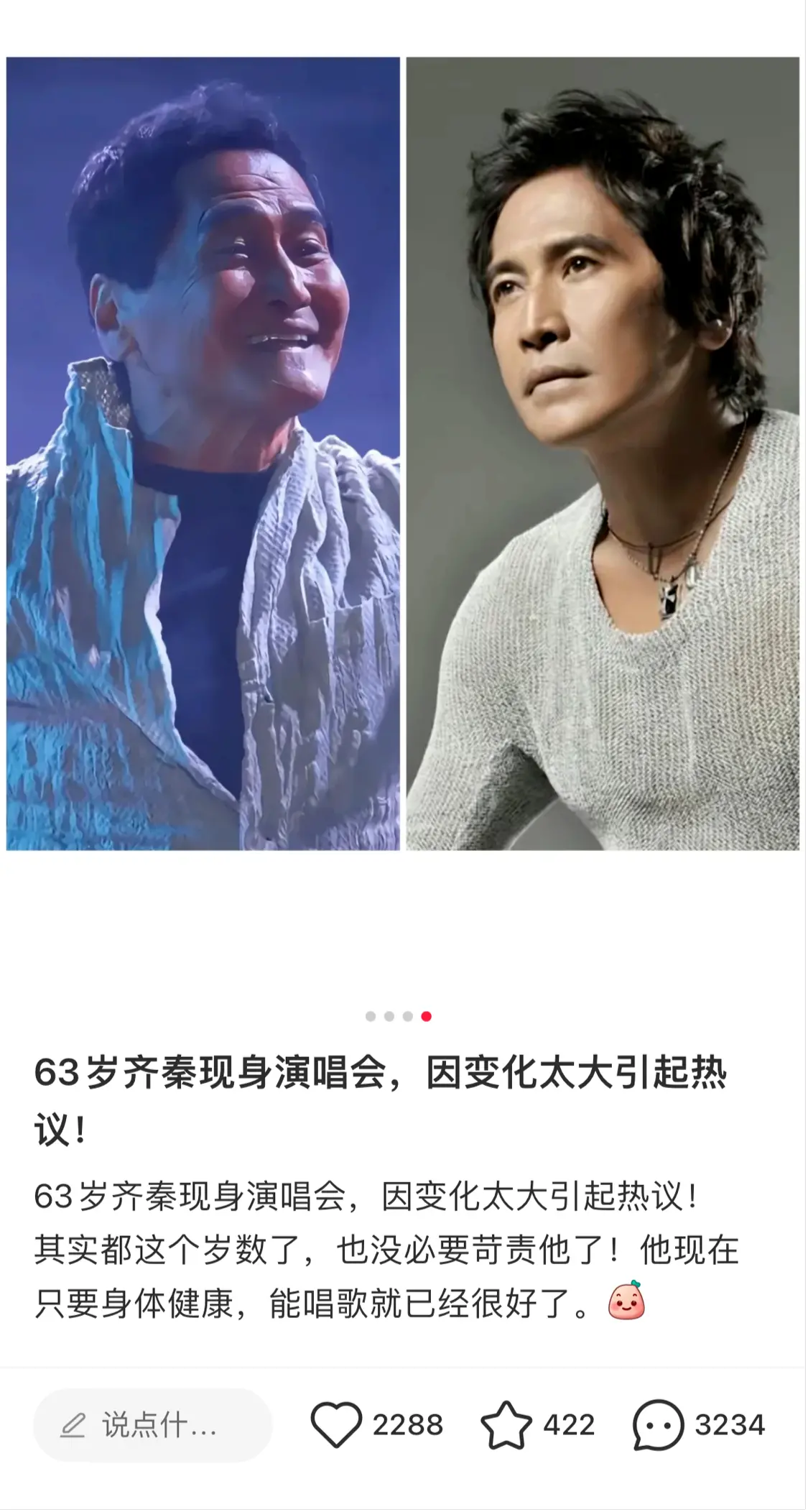Tap the image carousel page indicator dots

coord(398,1016)
